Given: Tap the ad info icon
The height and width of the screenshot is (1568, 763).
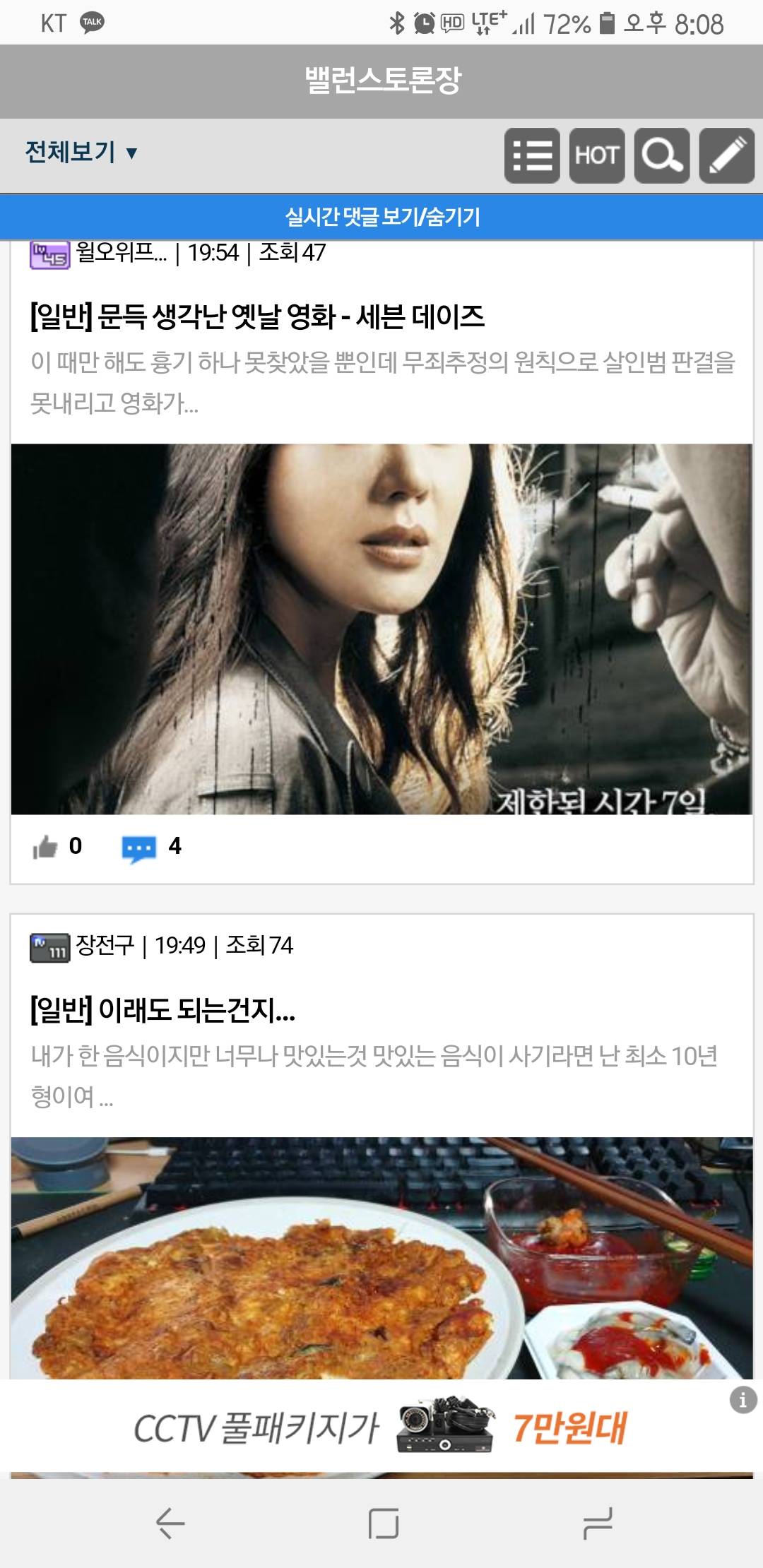Looking at the screenshot, I should point(743,1399).
